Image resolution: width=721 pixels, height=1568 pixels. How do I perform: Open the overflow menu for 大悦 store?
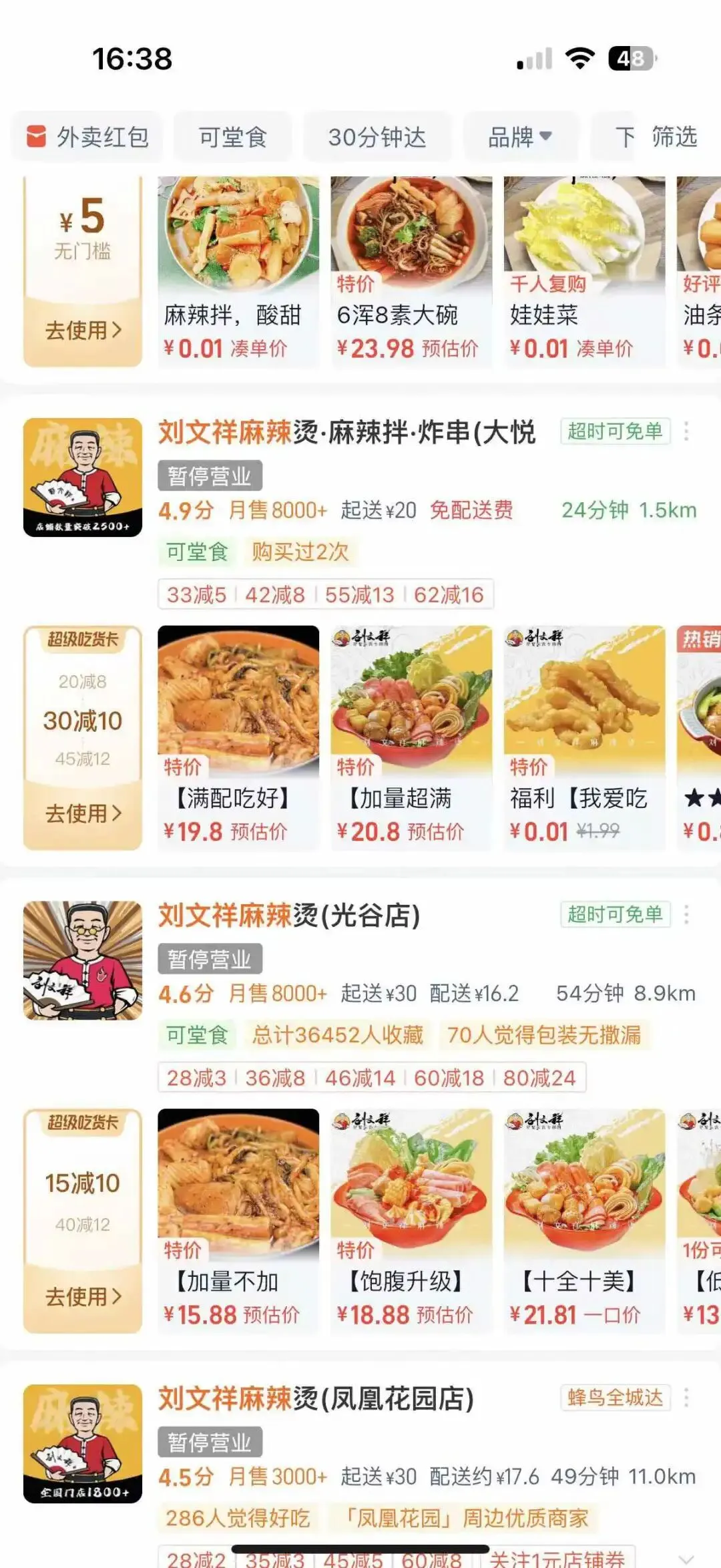coord(686,431)
